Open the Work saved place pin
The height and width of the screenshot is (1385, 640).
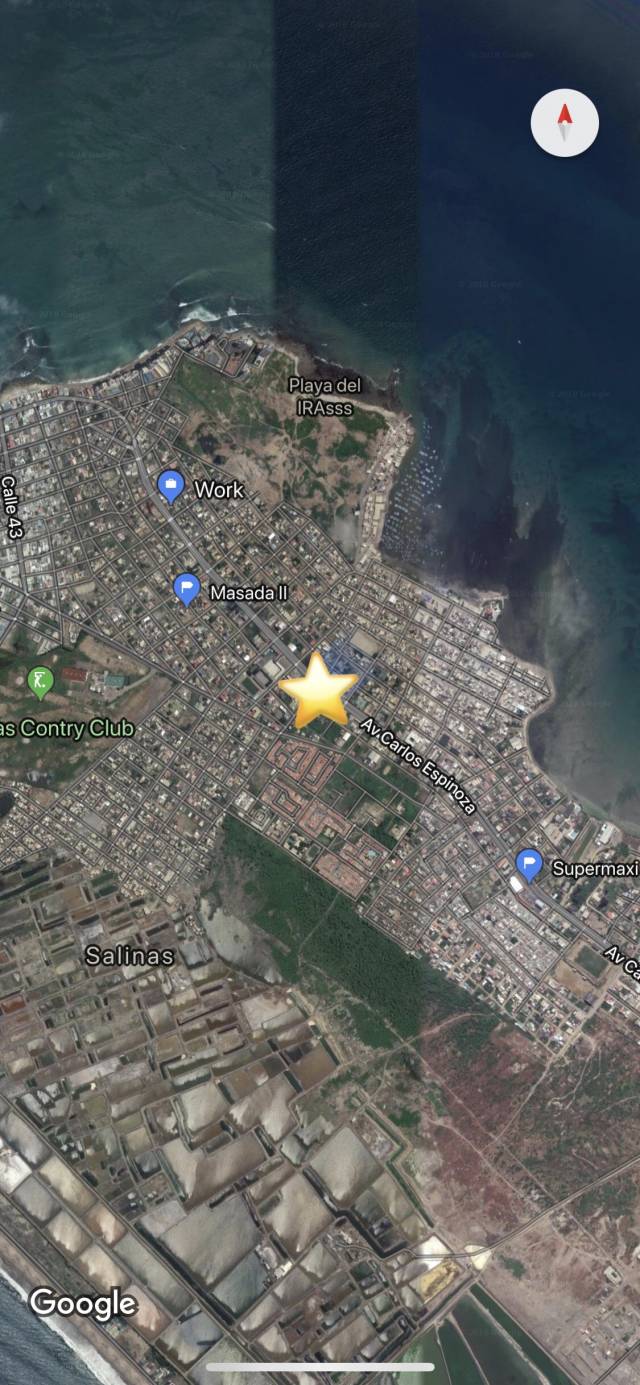coord(171,487)
